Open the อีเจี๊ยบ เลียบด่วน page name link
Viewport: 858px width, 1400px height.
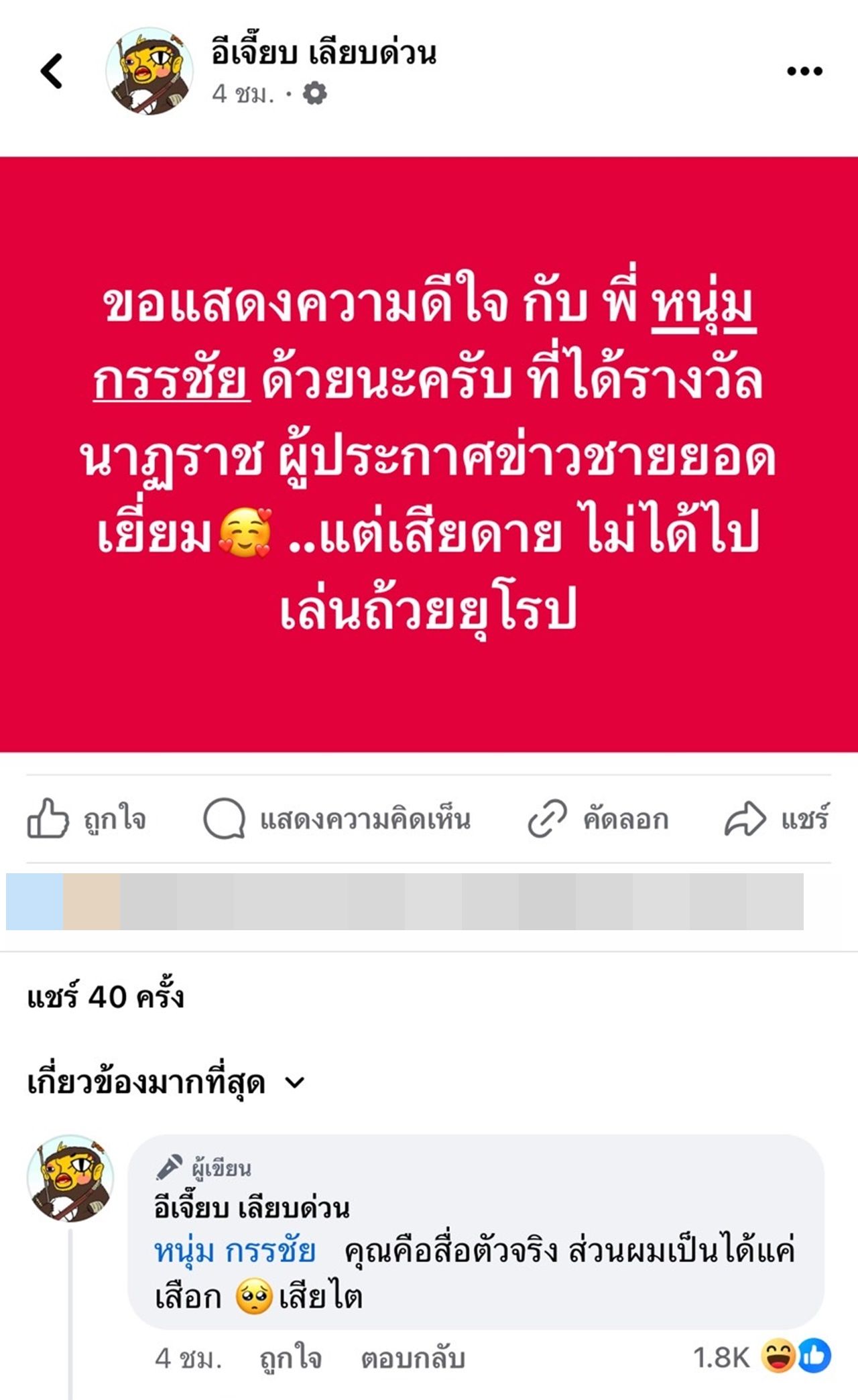(324, 54)
